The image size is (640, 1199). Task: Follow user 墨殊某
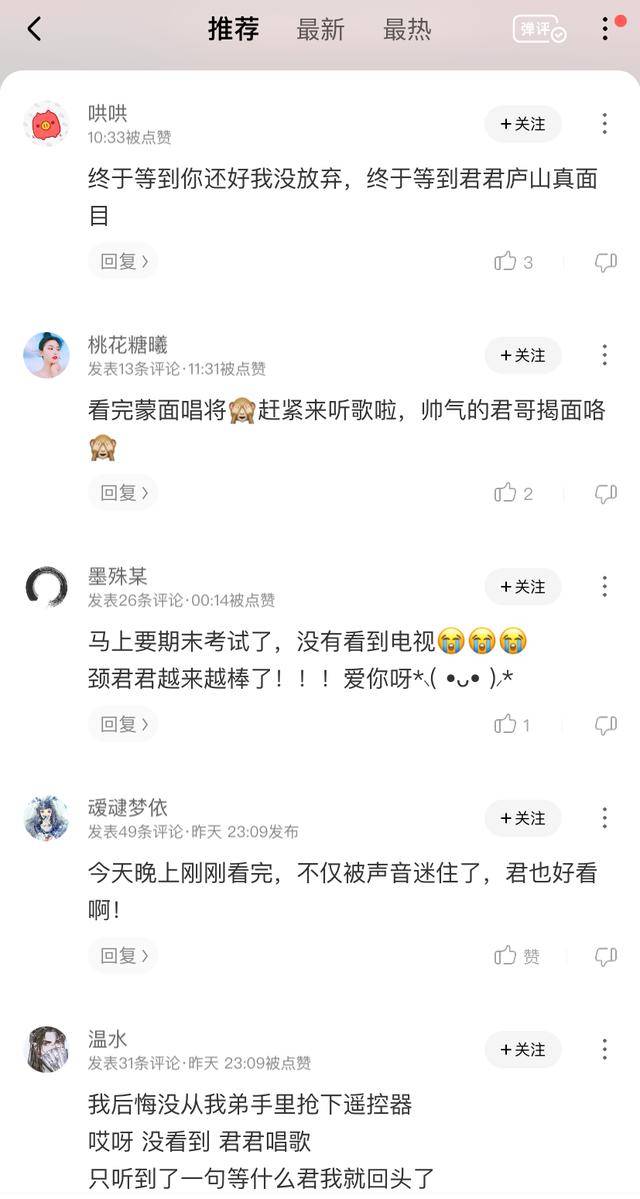[x=523, y=587]
